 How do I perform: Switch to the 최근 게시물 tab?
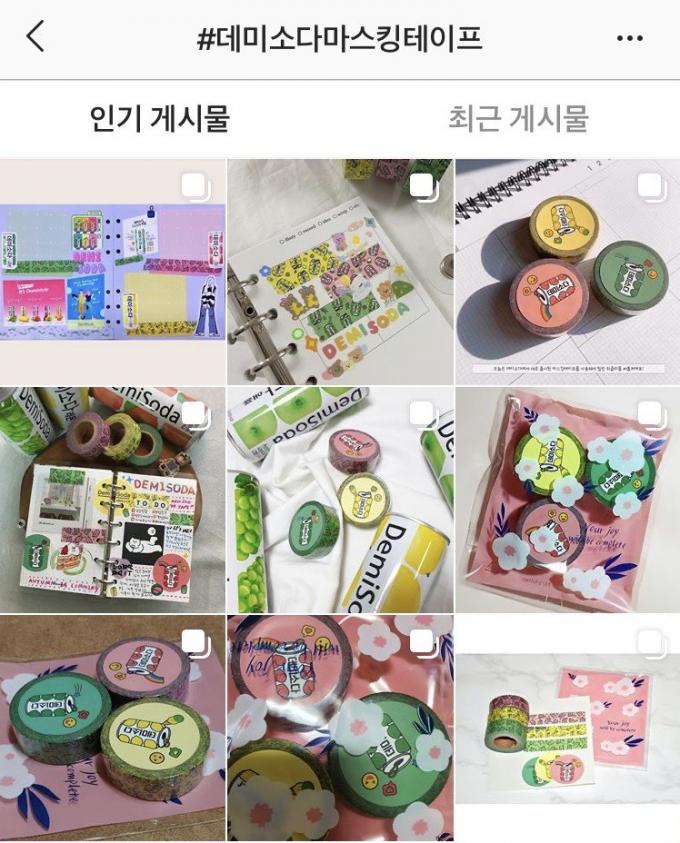tap(519, 118)
